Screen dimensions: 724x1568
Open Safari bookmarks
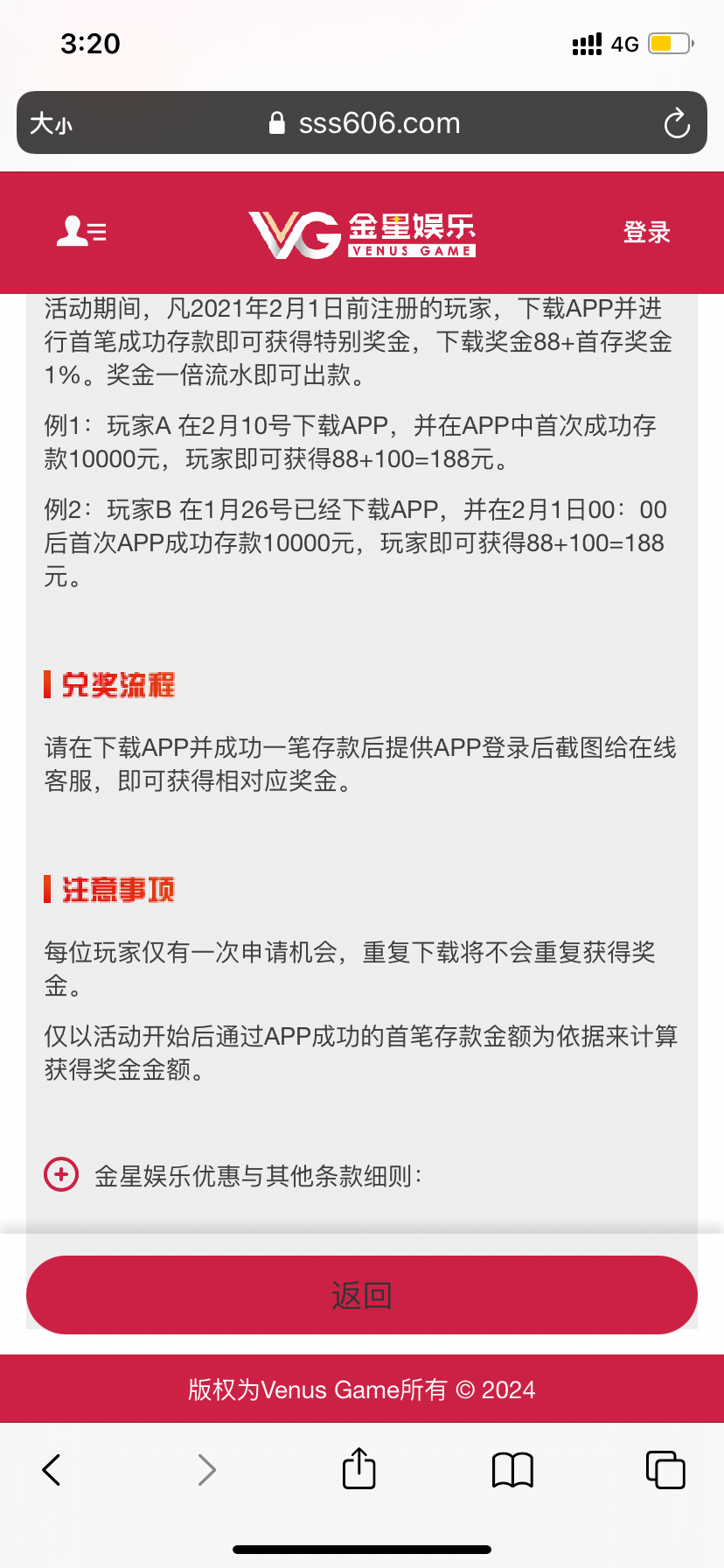click(x=512, y=1469)
